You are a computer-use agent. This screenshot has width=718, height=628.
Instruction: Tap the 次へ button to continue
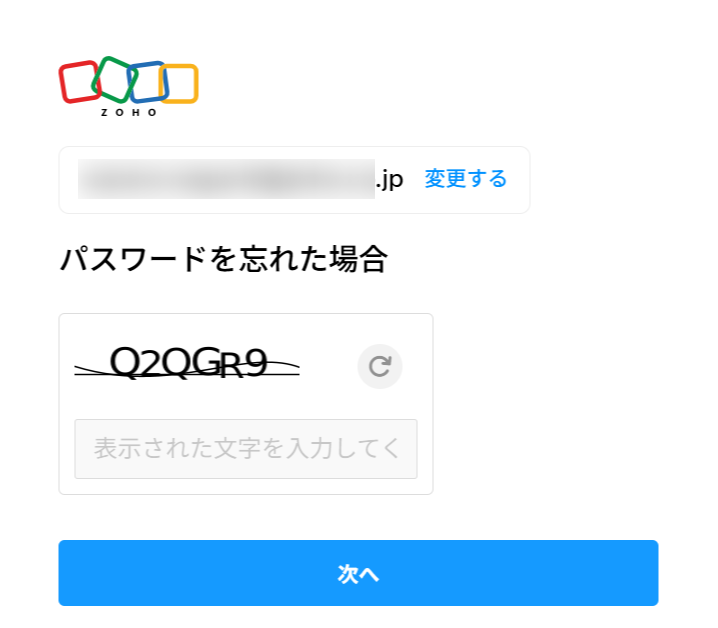358,573
